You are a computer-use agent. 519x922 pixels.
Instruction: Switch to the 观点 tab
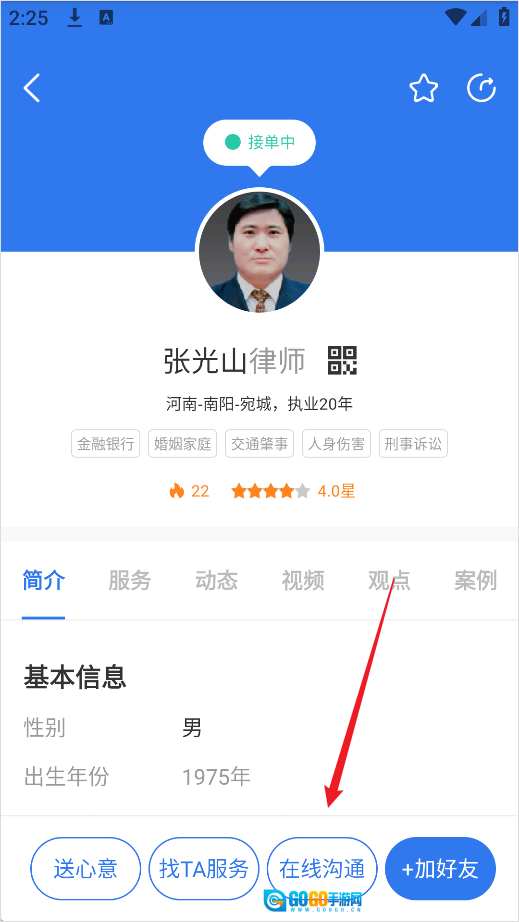point(389,580)
